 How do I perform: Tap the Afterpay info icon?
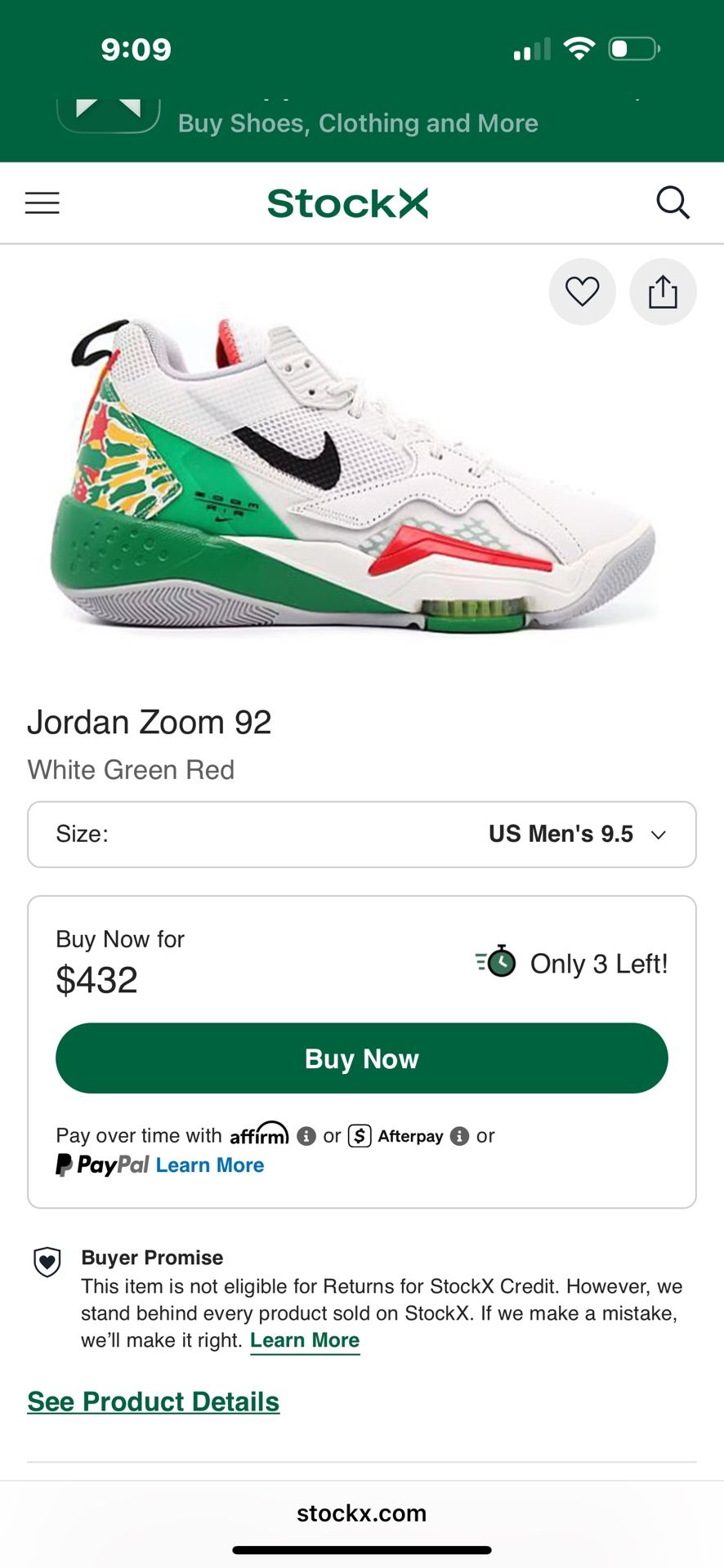click(459, 1135)
